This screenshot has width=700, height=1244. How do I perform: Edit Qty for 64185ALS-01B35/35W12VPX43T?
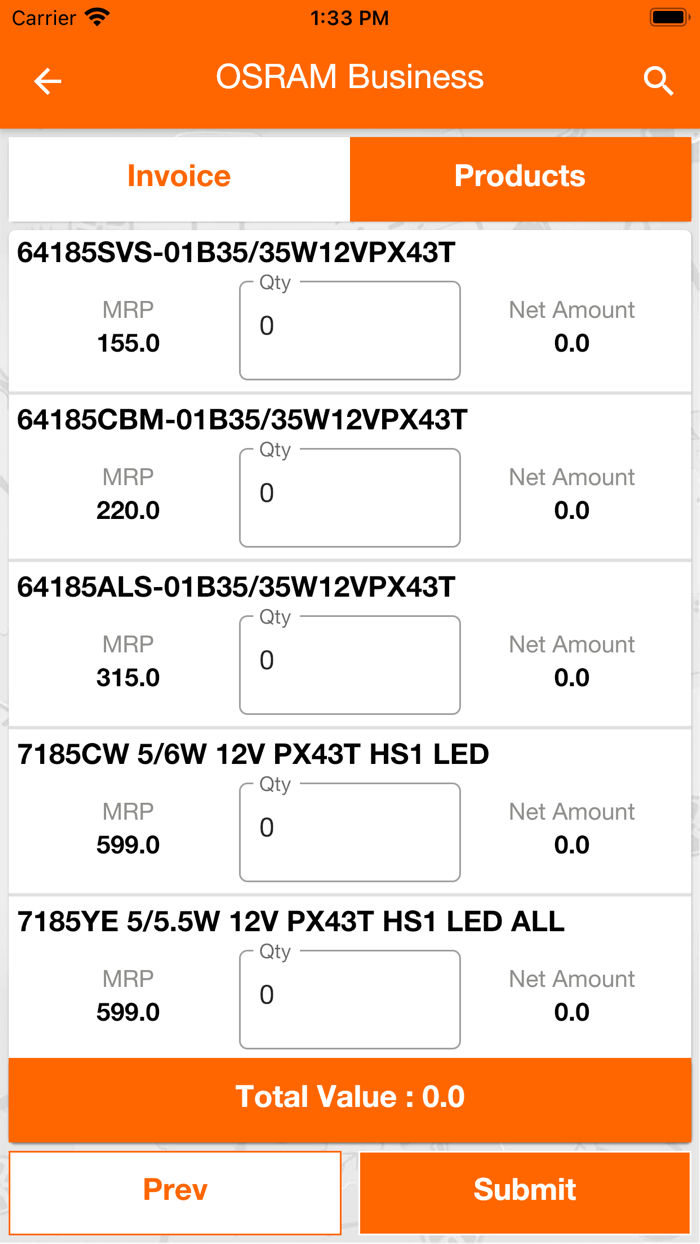[x=350, y=664]
